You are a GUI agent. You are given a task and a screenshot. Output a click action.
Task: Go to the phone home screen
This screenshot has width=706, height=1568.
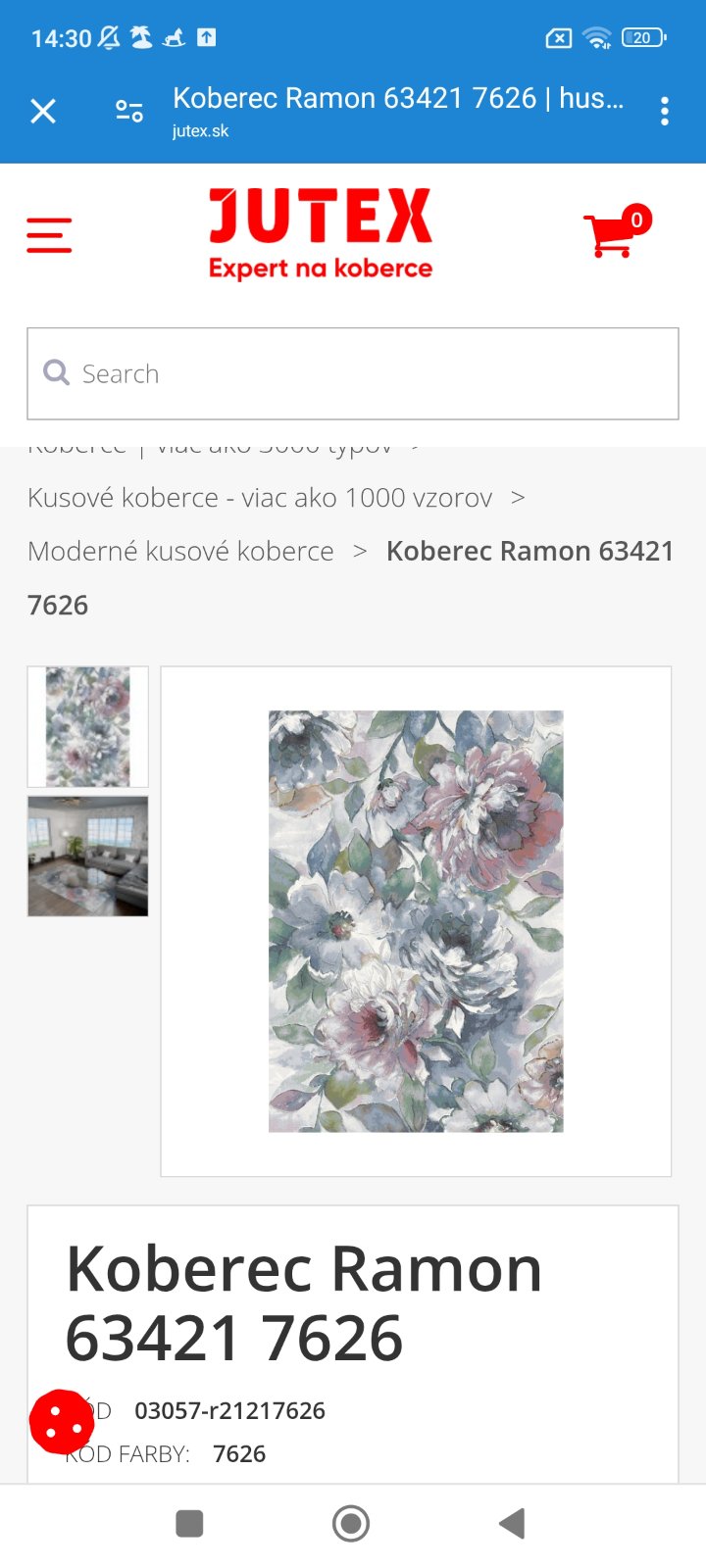pos(351,1524)
